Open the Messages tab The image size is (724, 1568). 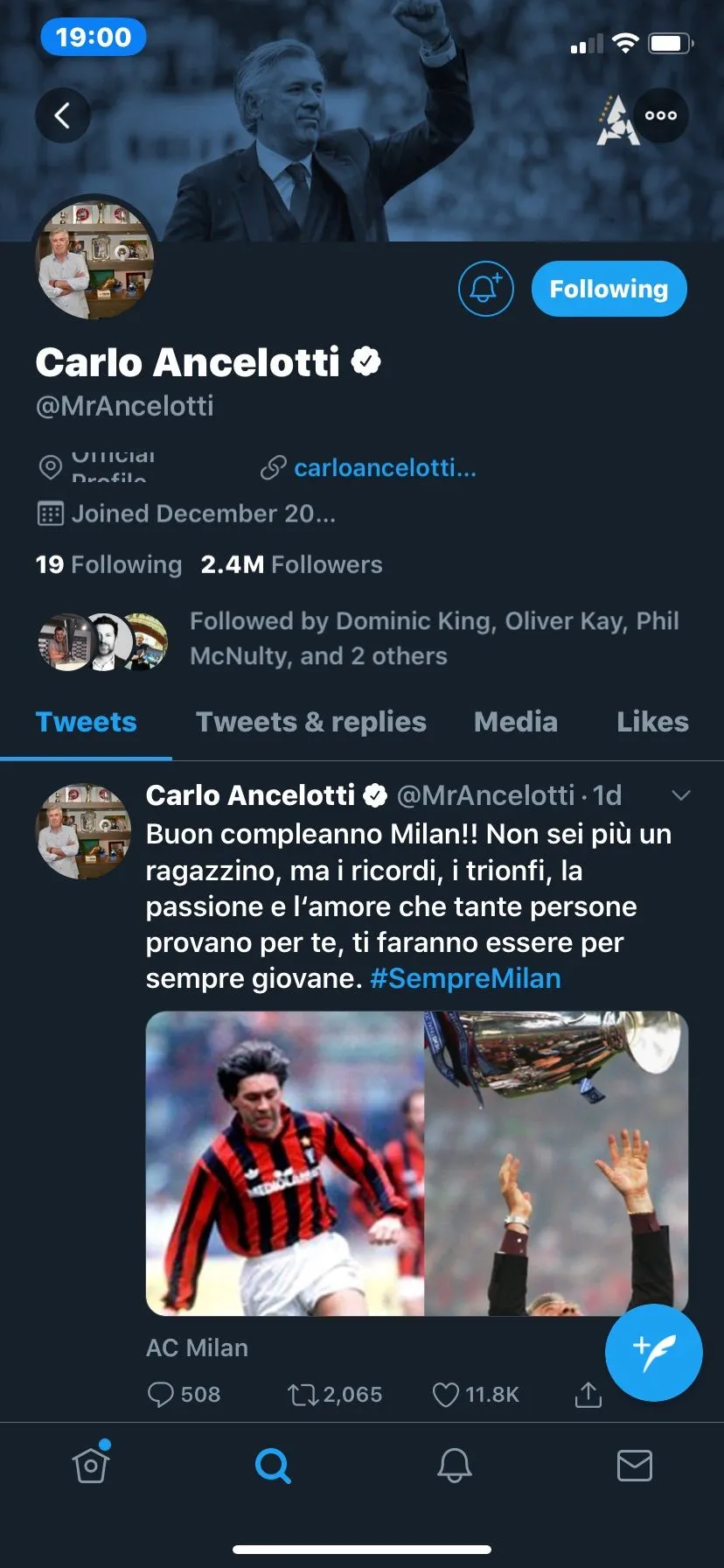[x=634, y=1465]
